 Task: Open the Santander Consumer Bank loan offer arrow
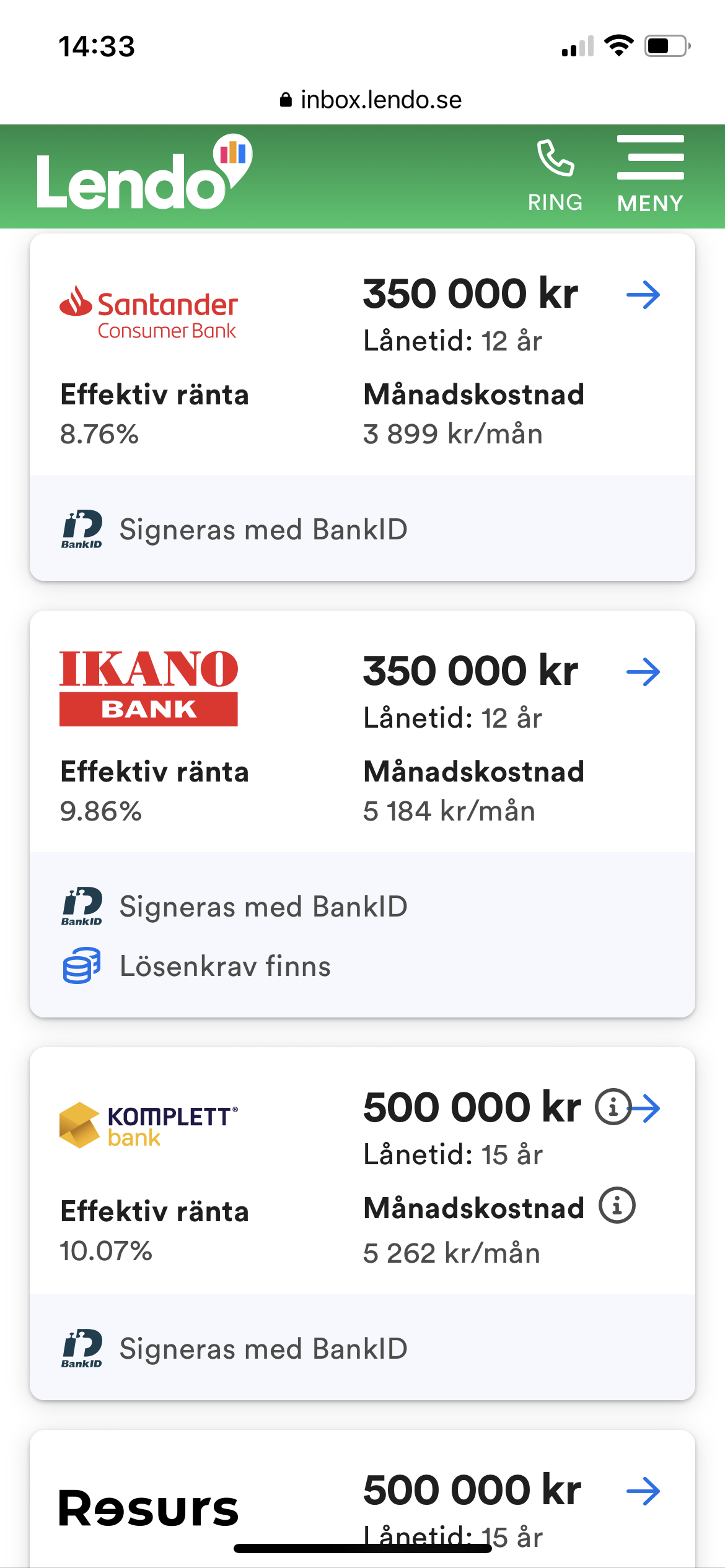coord(643,295)
